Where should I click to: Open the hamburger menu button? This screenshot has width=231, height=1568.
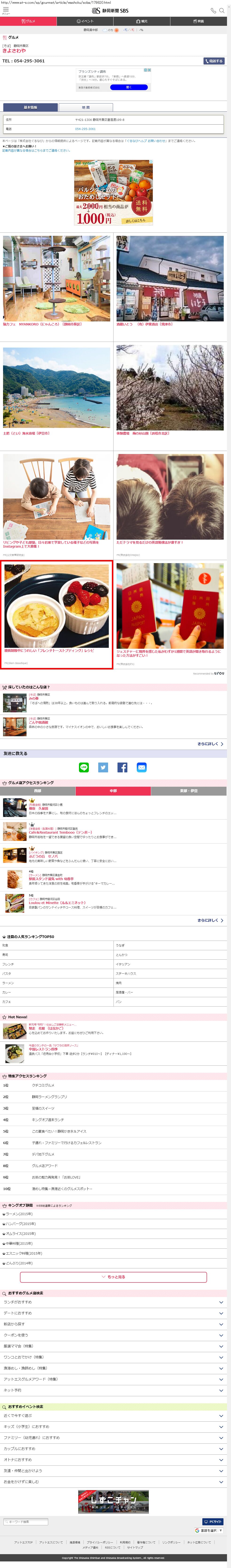[x=5, y=10]
